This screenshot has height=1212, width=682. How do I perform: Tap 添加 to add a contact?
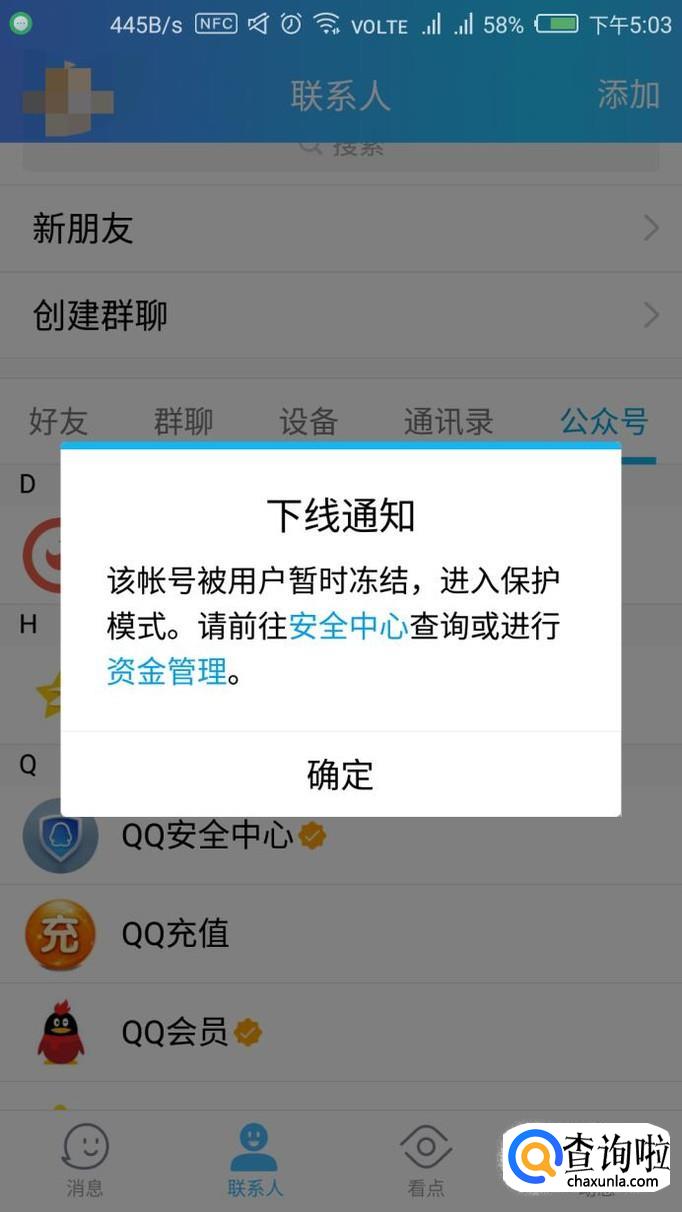[628, 95]
